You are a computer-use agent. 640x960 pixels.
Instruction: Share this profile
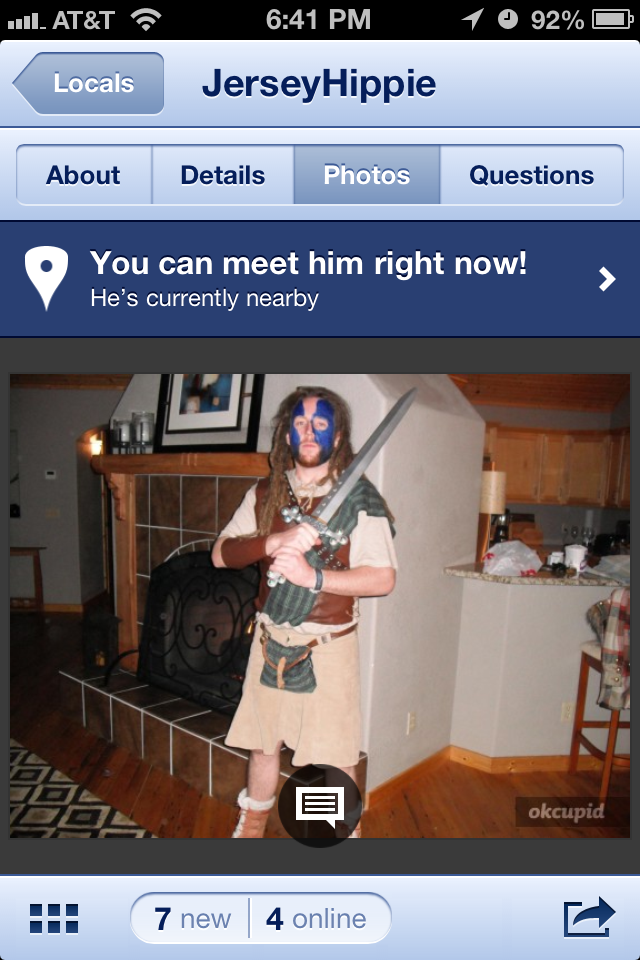click(588, 919)
